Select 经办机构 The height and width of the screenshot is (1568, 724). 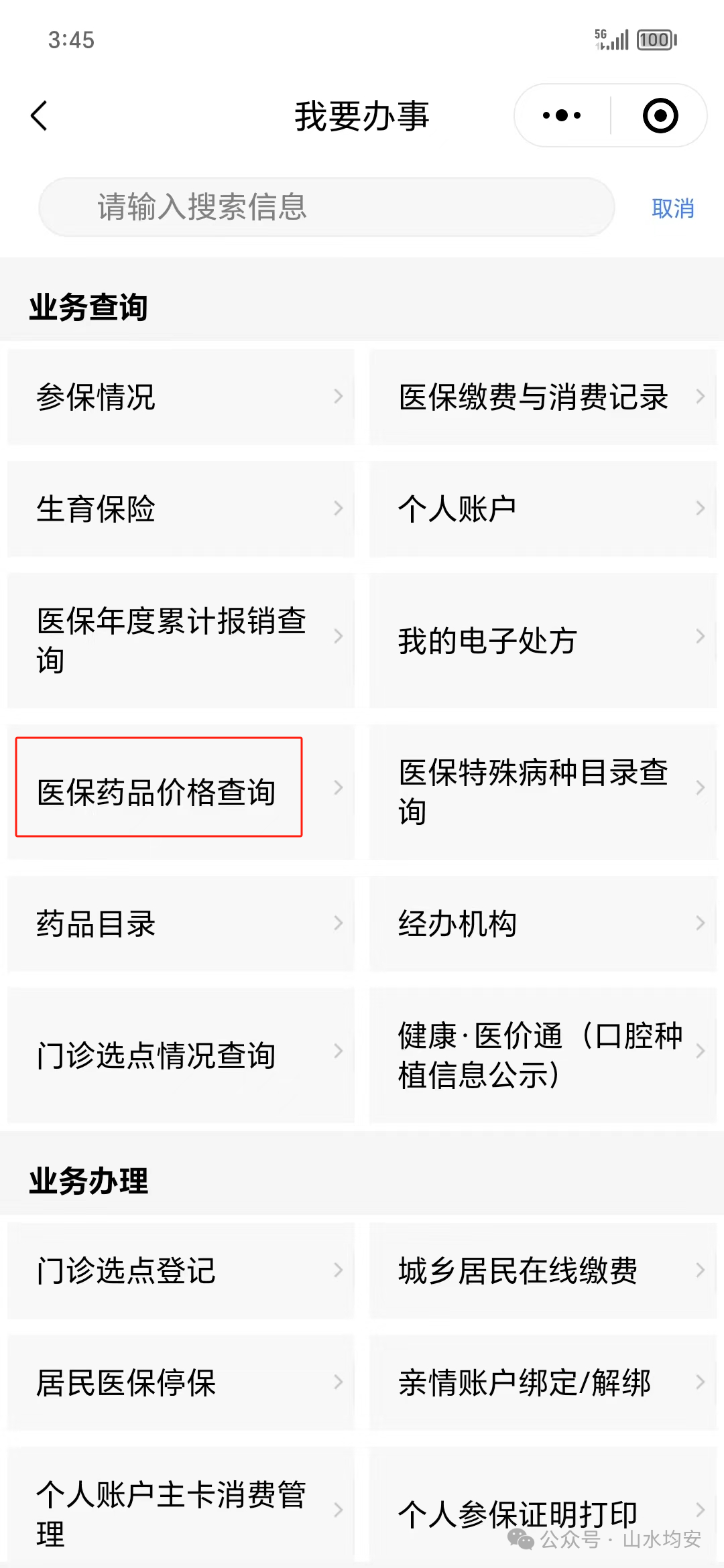pyautogui.click(x=543, y=924)
